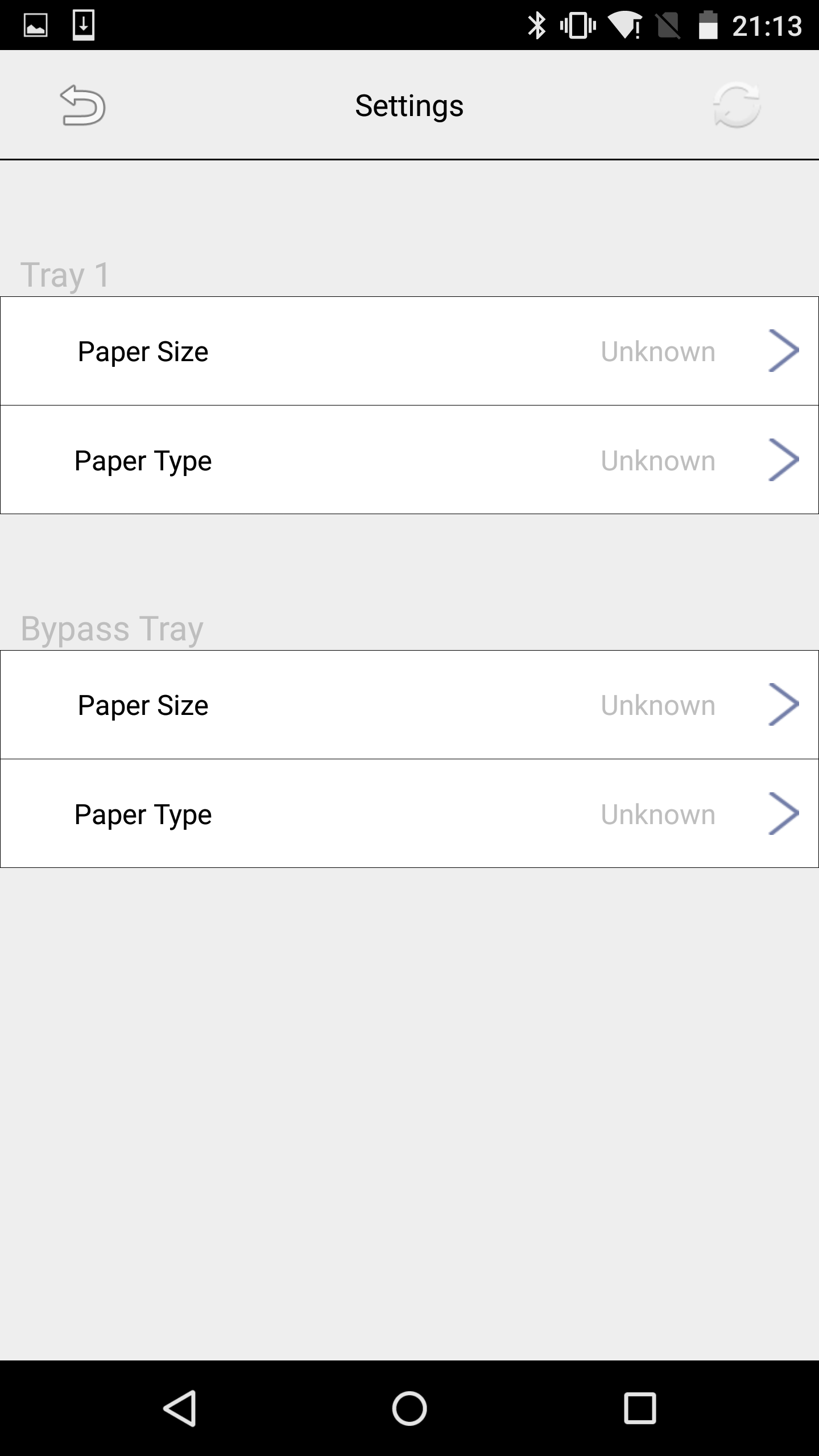Open Paper Type under Tray 1
Image resolution: width=819 pixels, height=1456 pixels.
409,460
